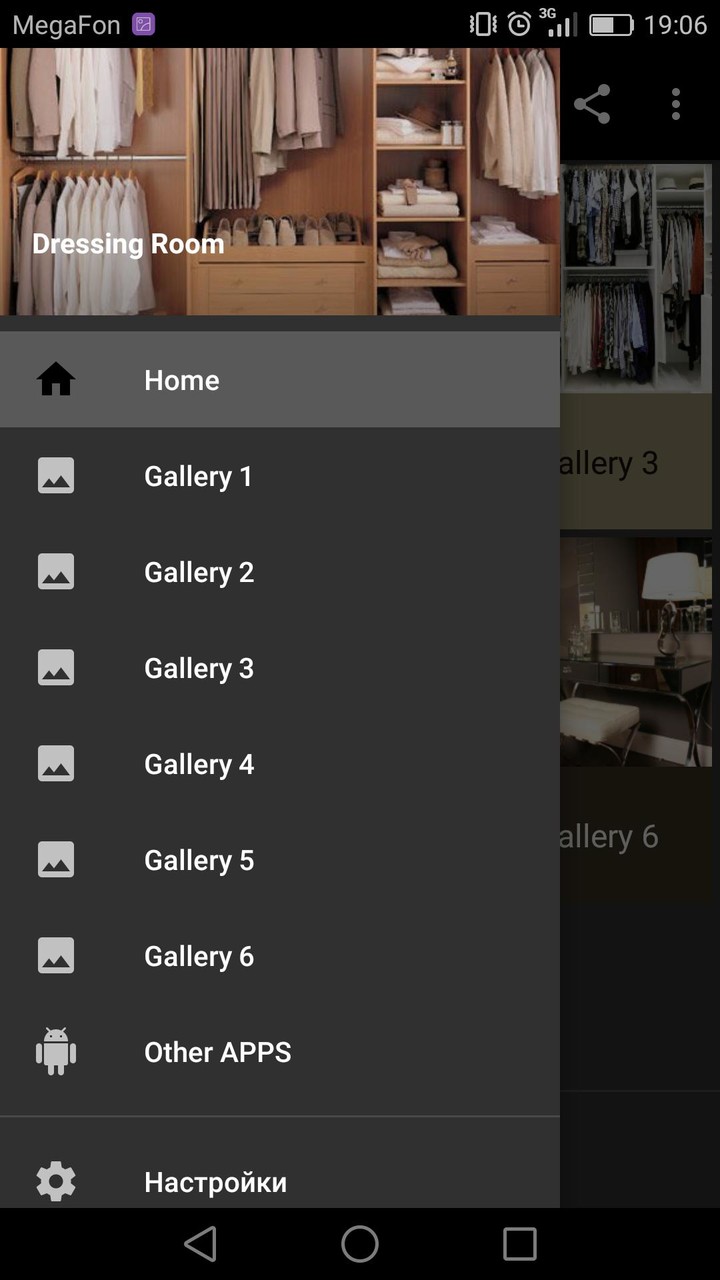Open Gallery 3 from the drawer
The image size is (720, 1280).
tap(280, 668)
